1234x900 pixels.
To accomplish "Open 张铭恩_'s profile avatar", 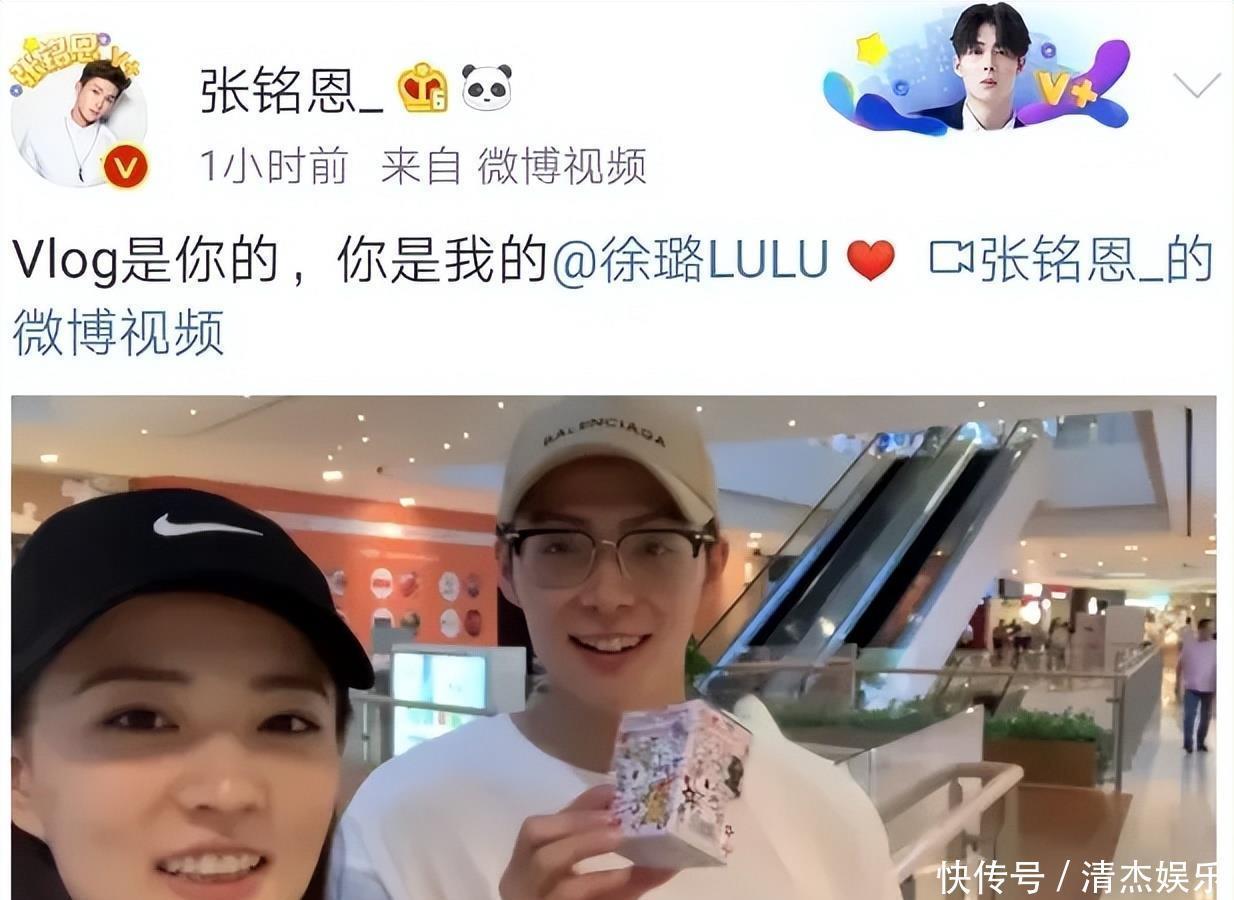I will coord(79,112).
